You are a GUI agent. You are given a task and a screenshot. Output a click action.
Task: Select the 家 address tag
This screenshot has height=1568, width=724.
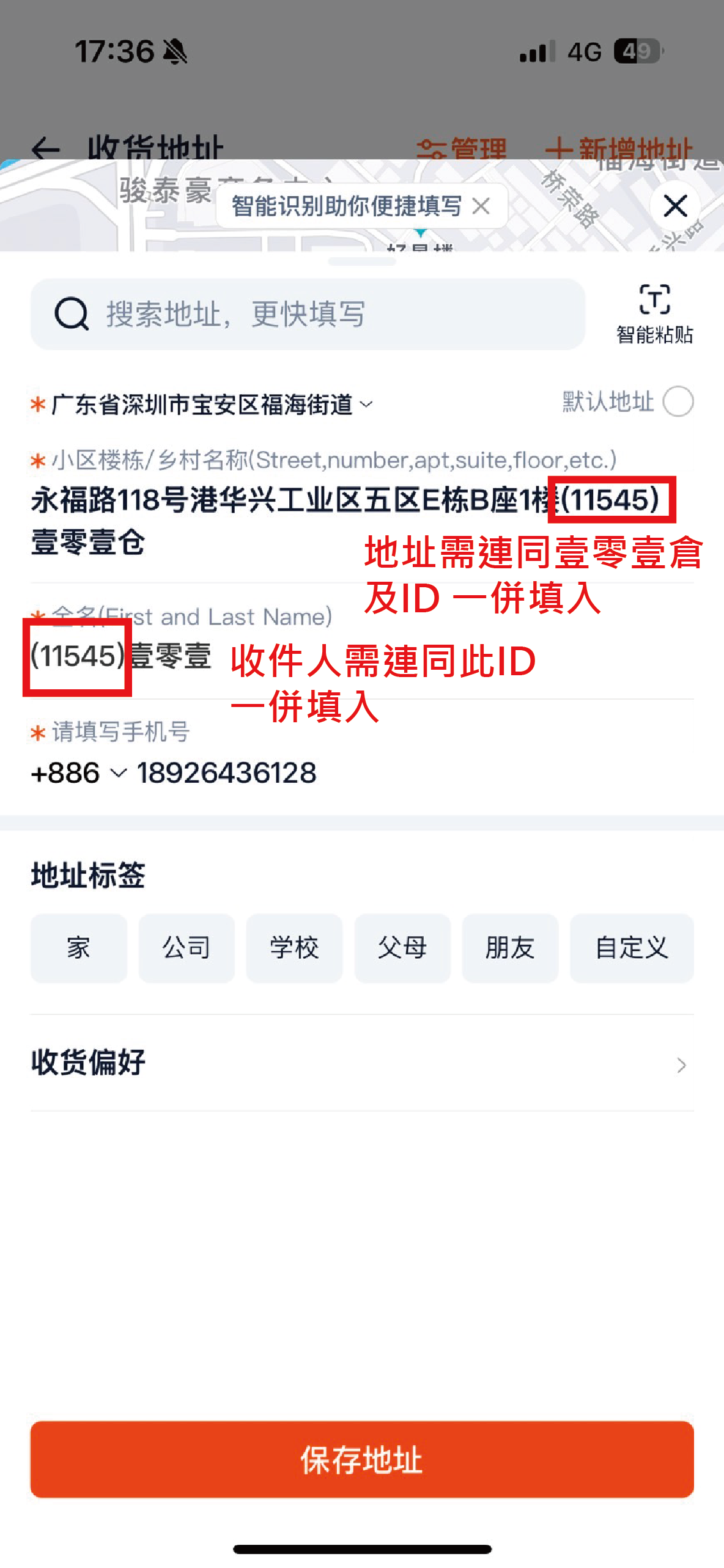click(x=78, y=948)
